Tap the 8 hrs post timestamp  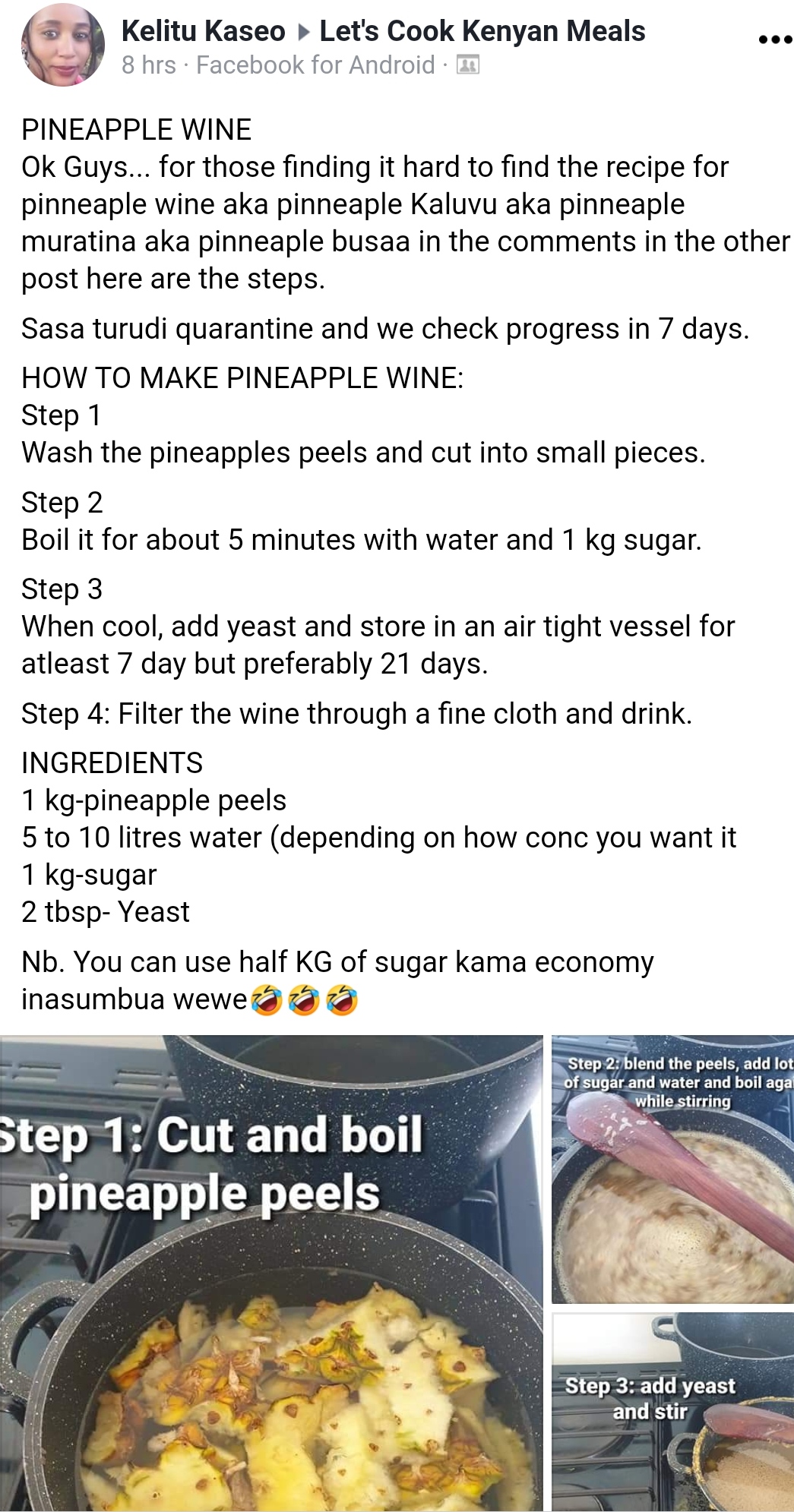click(x=148, y=65)
